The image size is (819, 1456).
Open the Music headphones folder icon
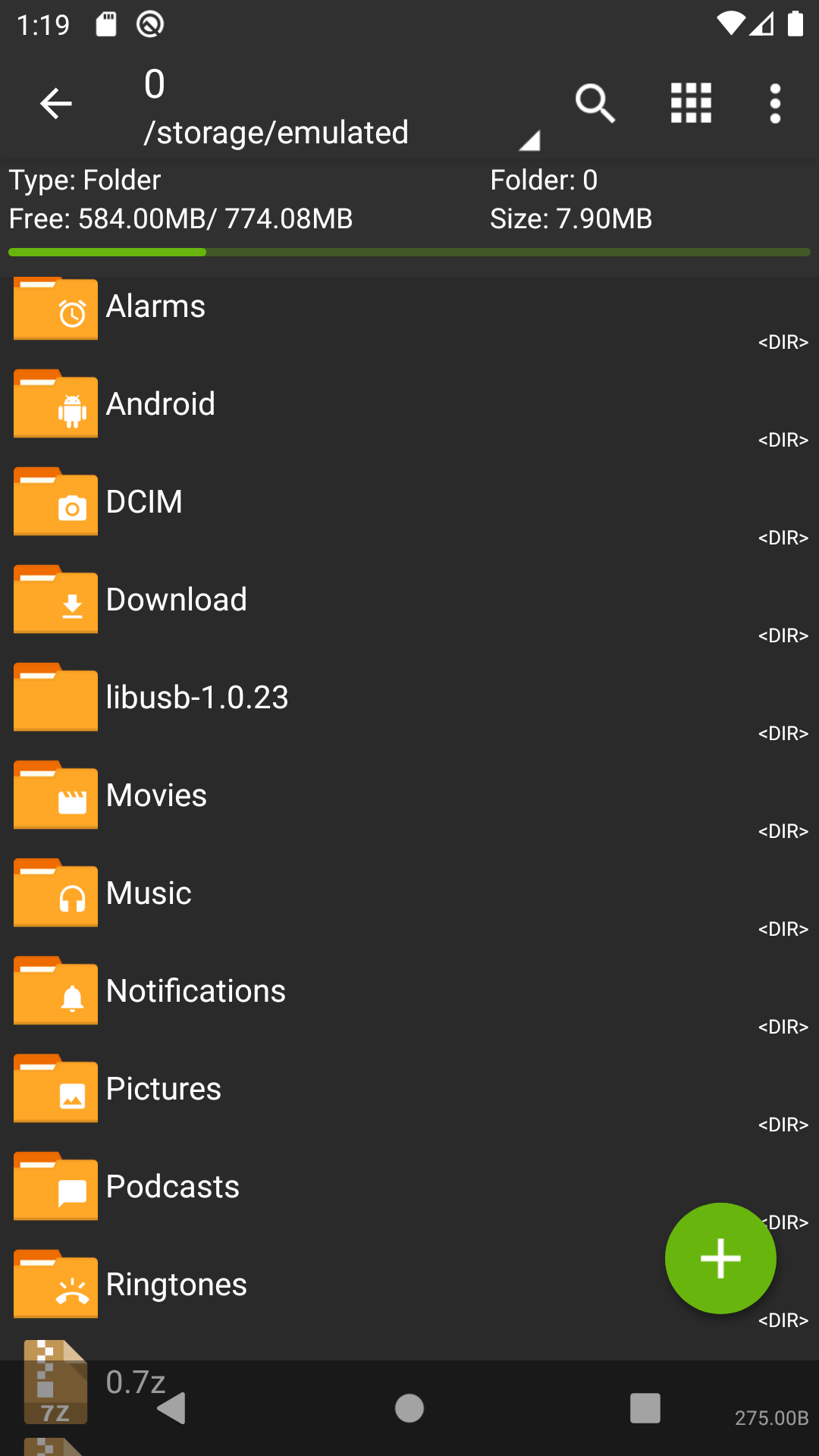coord(55,893)
